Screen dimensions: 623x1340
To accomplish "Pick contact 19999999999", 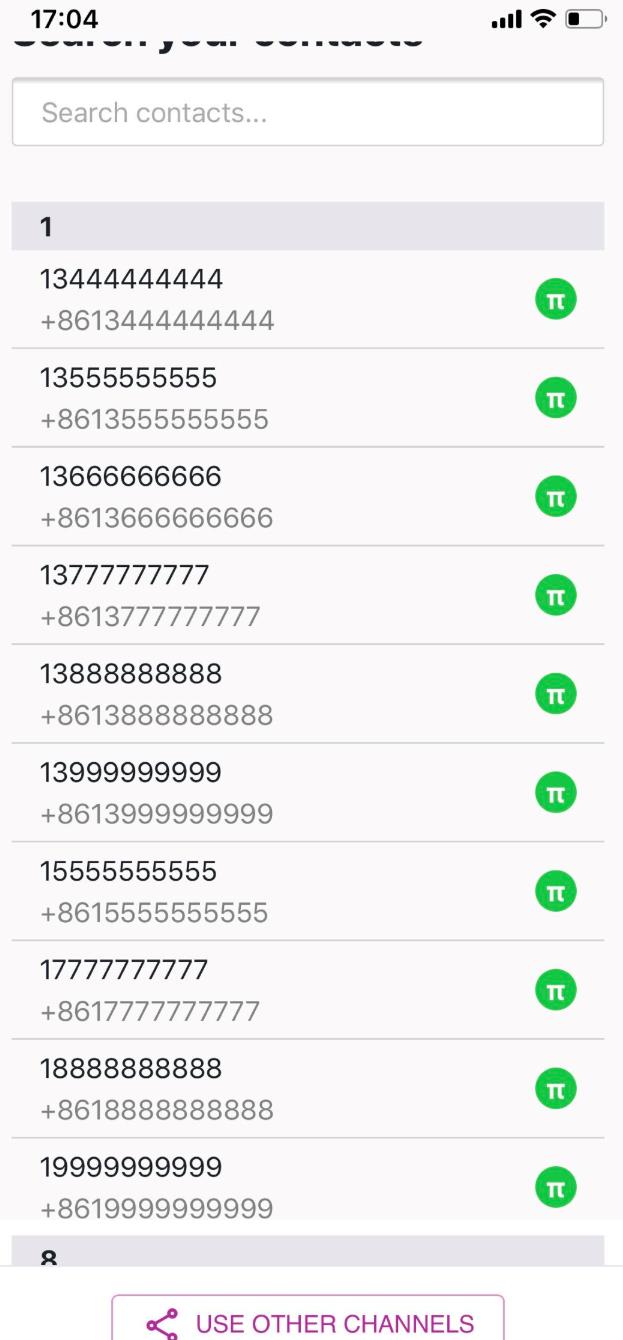I will pos(307,1180).
